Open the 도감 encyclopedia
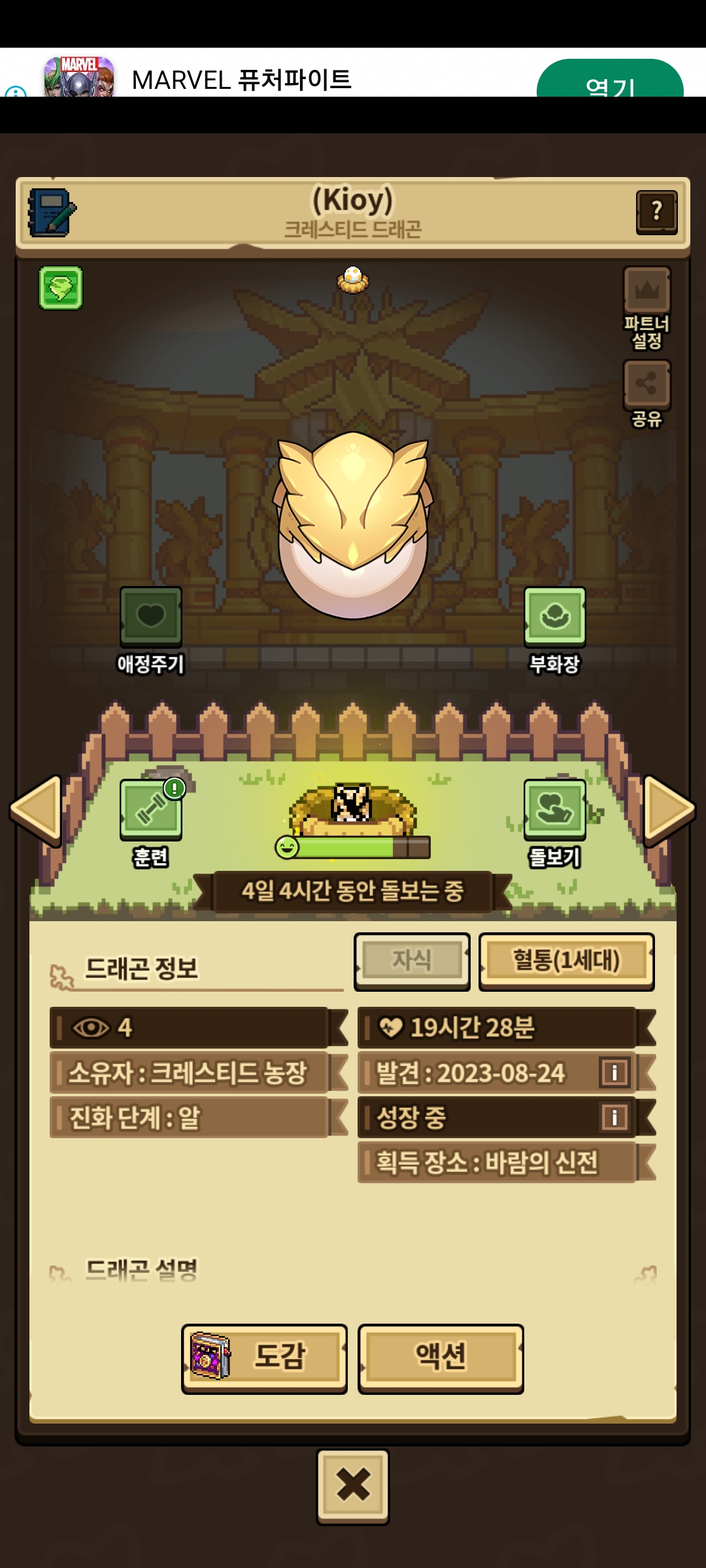706x1568 pixels. (x=264, y=1357)
